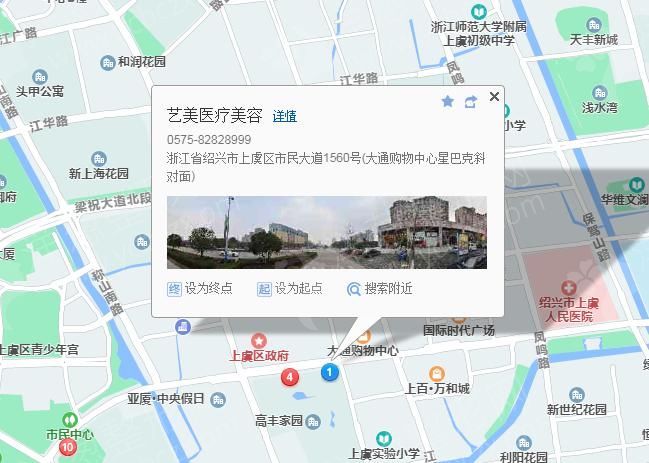The height and width of the screenshot is (463, 649).
Task: Search nearby with 搜索附近
Action: (380, 288)
